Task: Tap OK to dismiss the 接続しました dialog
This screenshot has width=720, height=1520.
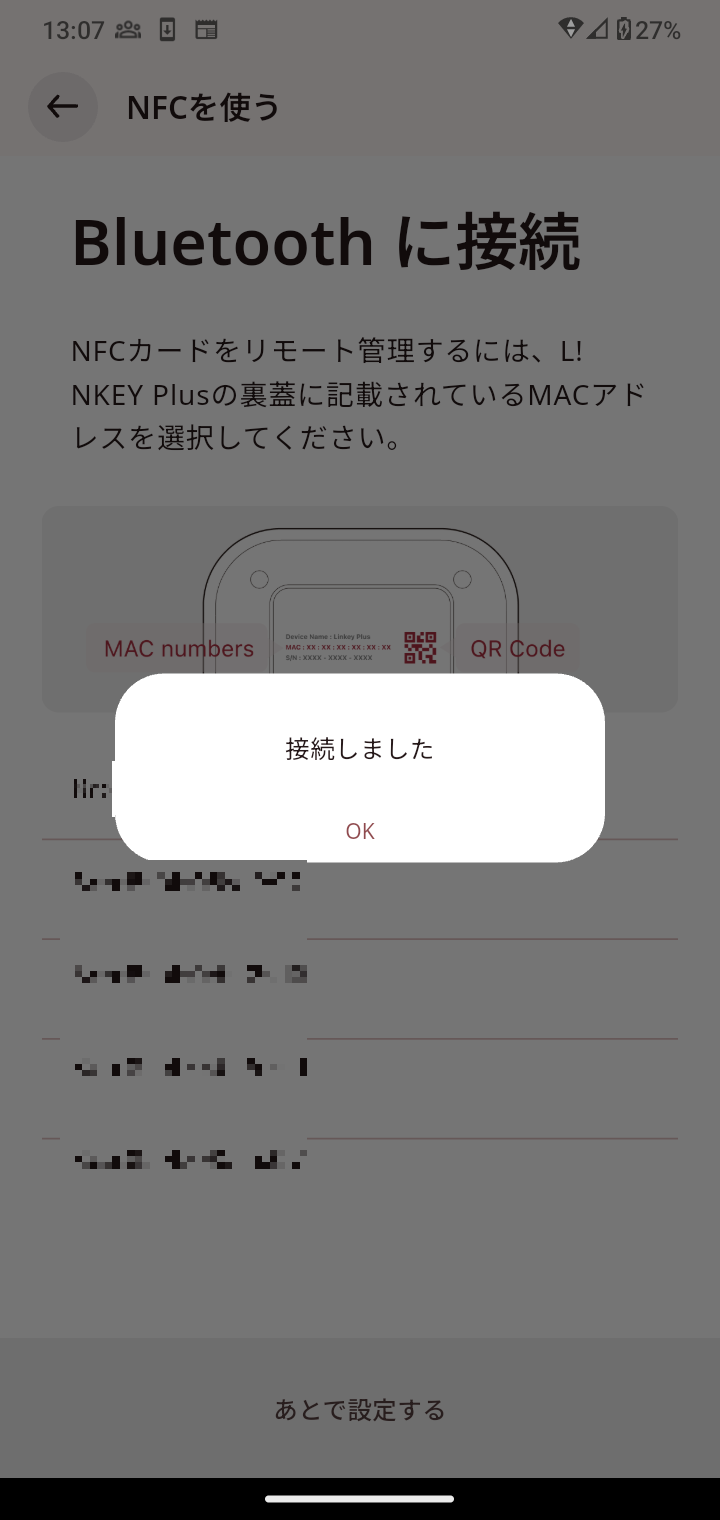Action: pyautogui.click(x=360, y=831)
